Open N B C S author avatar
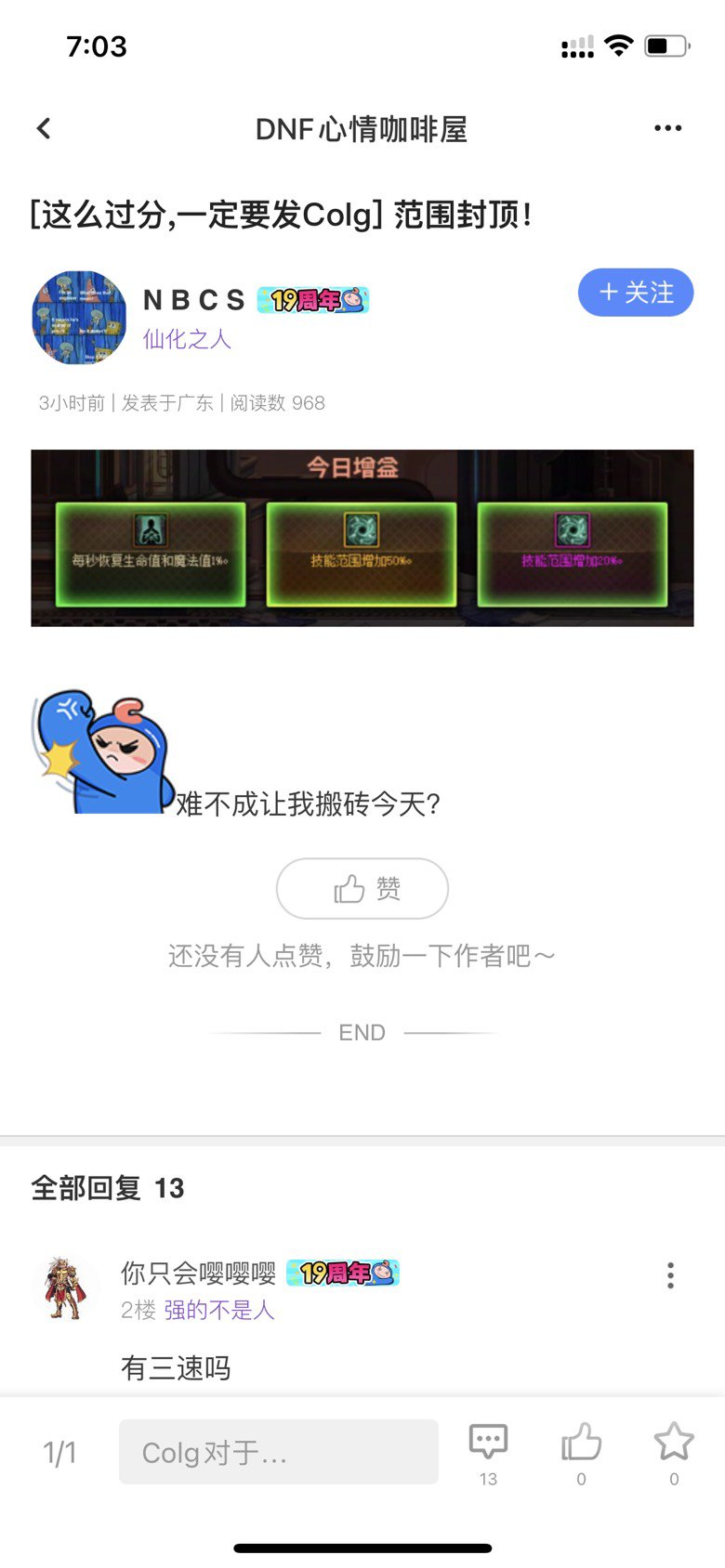The height and width of the screenshot is (1568, 725). pos(79,318)
